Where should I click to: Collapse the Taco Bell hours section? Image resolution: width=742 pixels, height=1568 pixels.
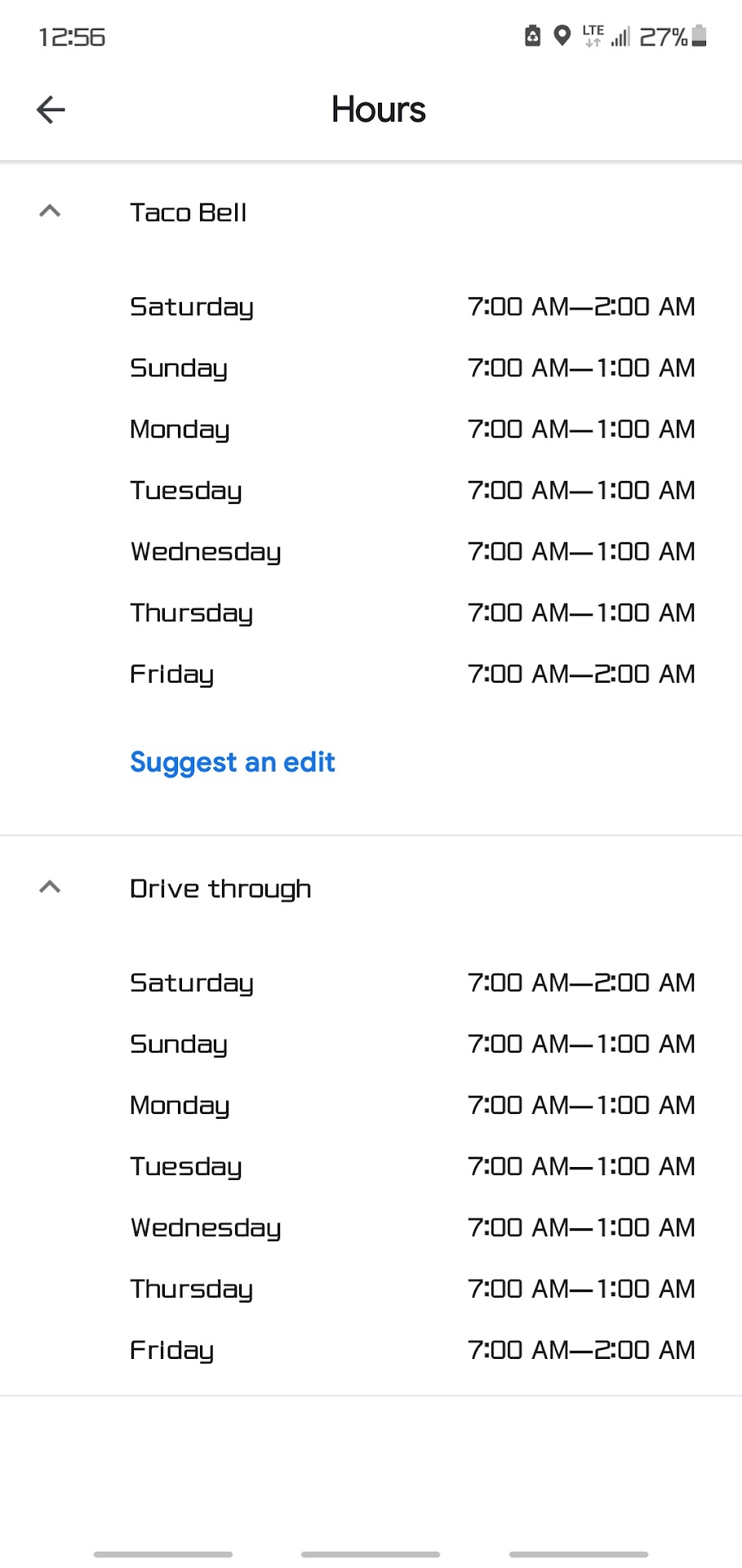click(50, 212)
